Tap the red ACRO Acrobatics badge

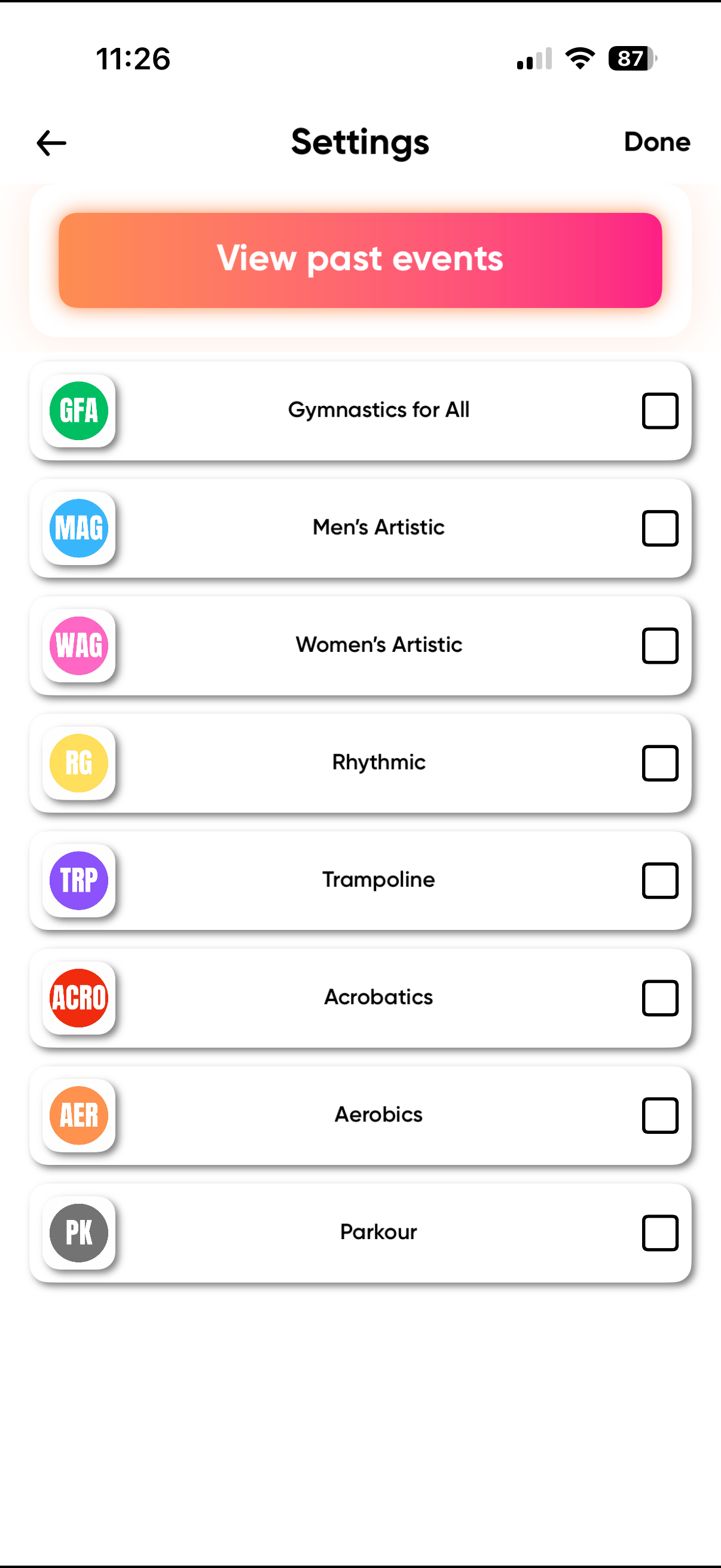(x=78, y=997)
